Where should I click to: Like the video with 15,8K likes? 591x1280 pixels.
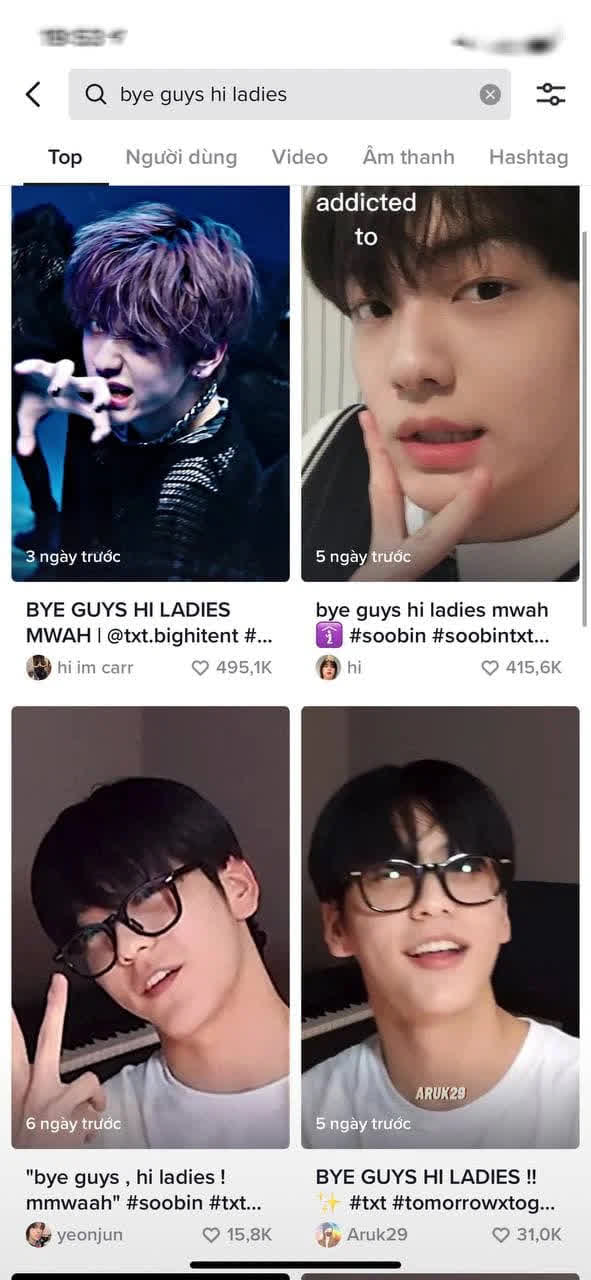(x=210, y=1235)
